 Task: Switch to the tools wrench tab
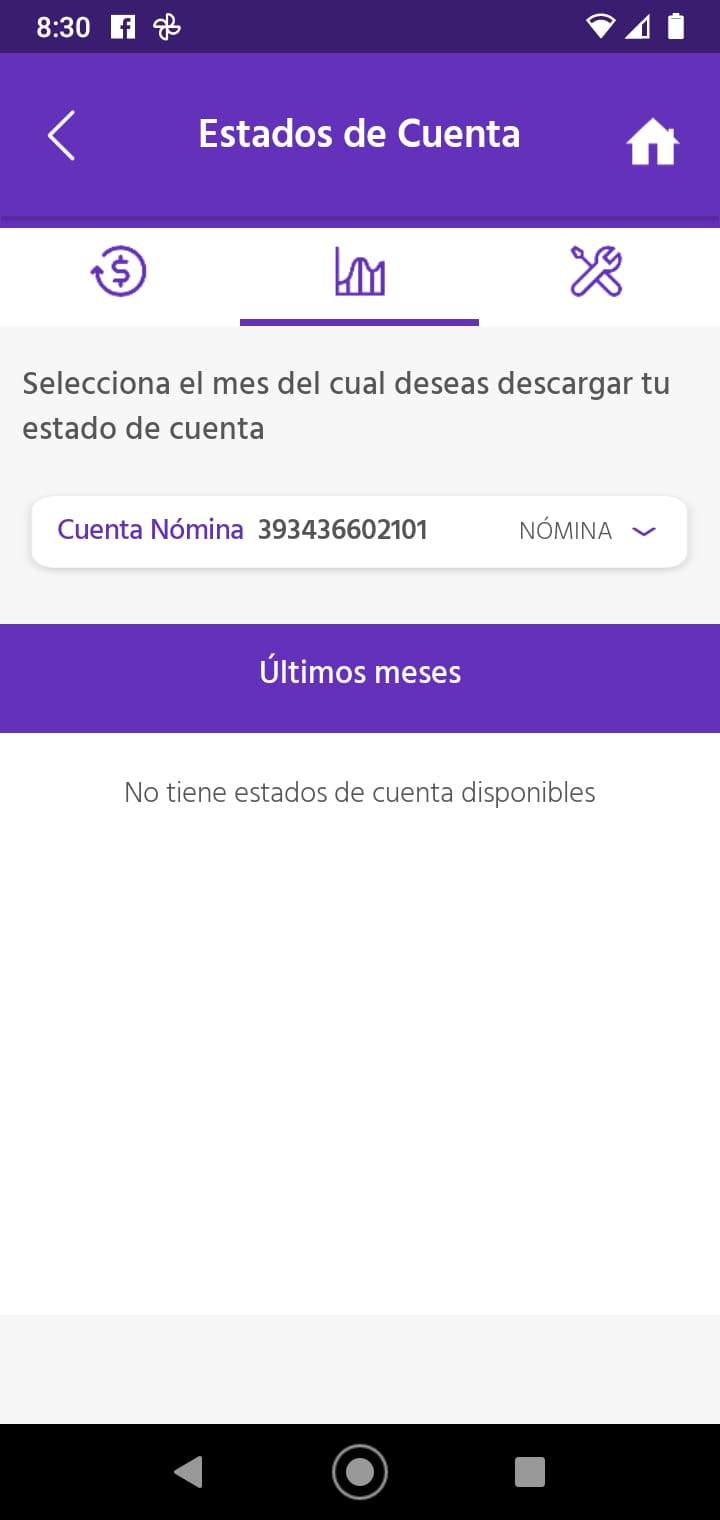[596, 272]
